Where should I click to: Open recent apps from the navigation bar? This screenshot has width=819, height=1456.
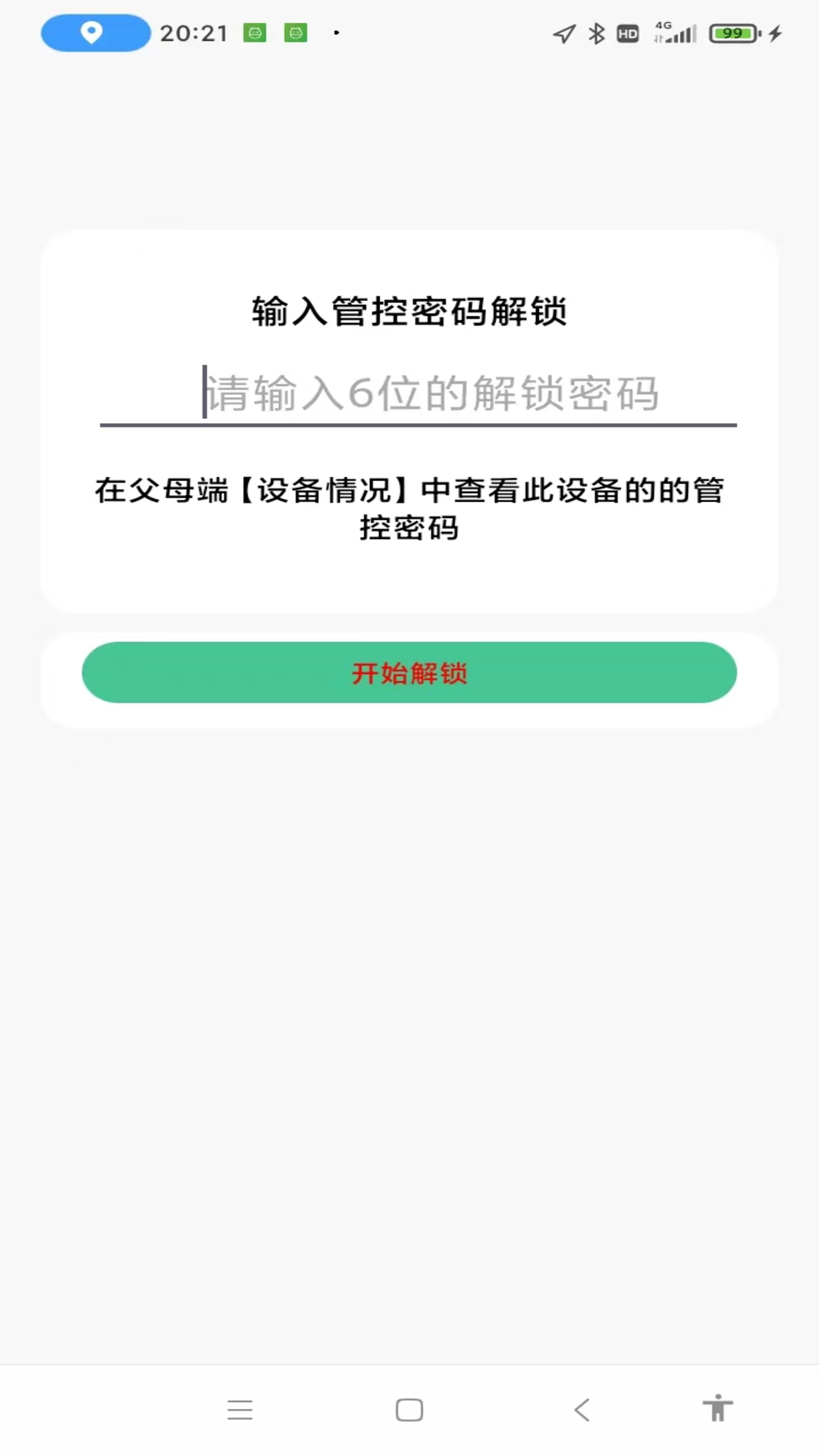point(240,1410)
